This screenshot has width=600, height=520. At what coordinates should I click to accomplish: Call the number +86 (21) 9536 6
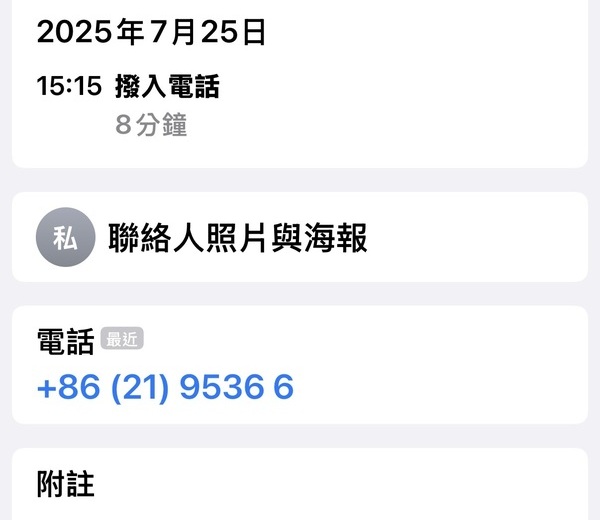[165, 388]
